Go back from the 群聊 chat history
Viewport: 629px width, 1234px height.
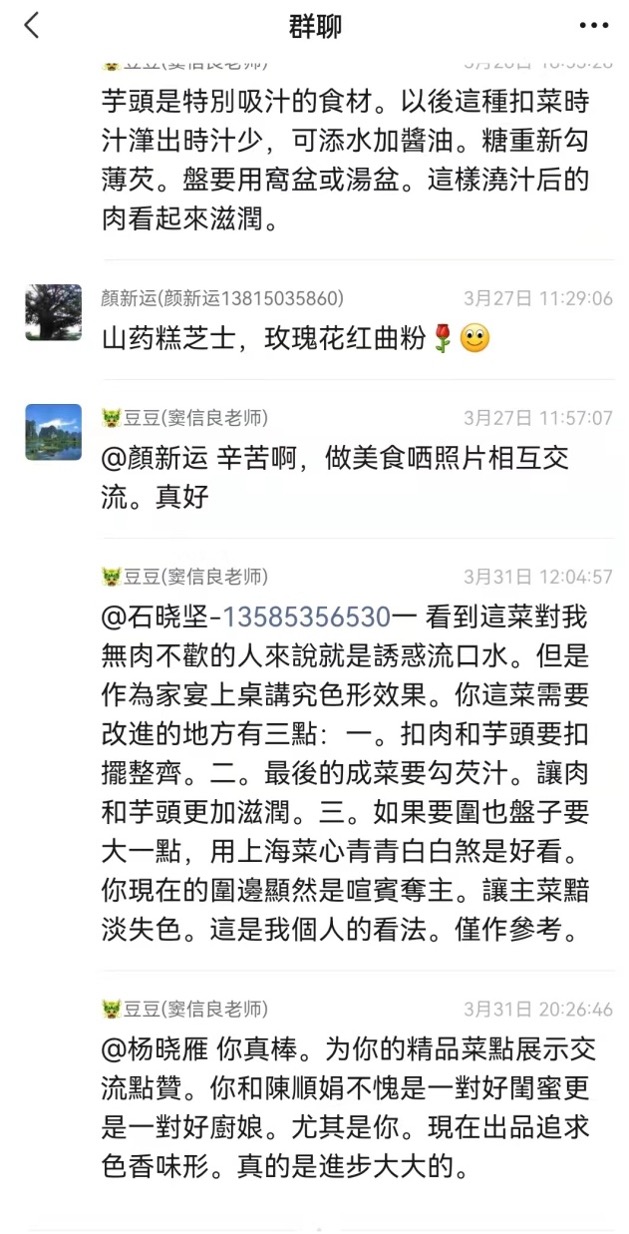[x=32, y=26]
